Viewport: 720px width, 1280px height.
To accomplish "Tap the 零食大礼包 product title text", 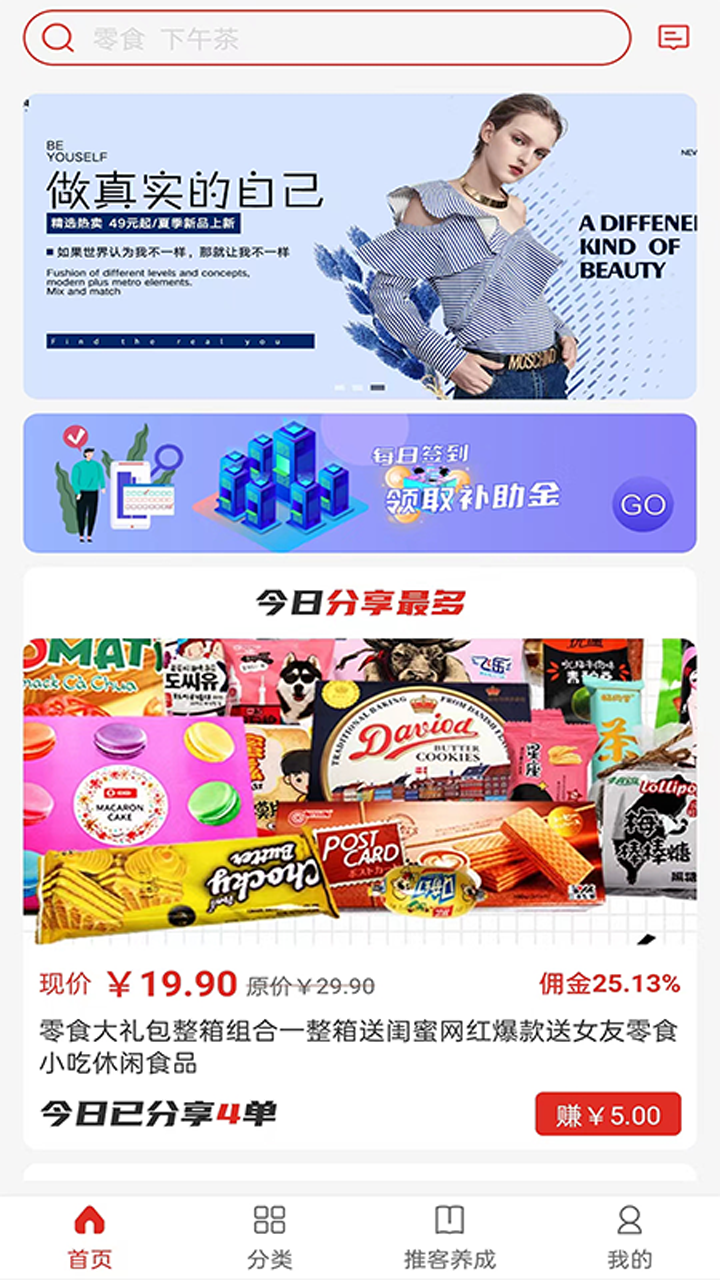I will coord(360,1048).
